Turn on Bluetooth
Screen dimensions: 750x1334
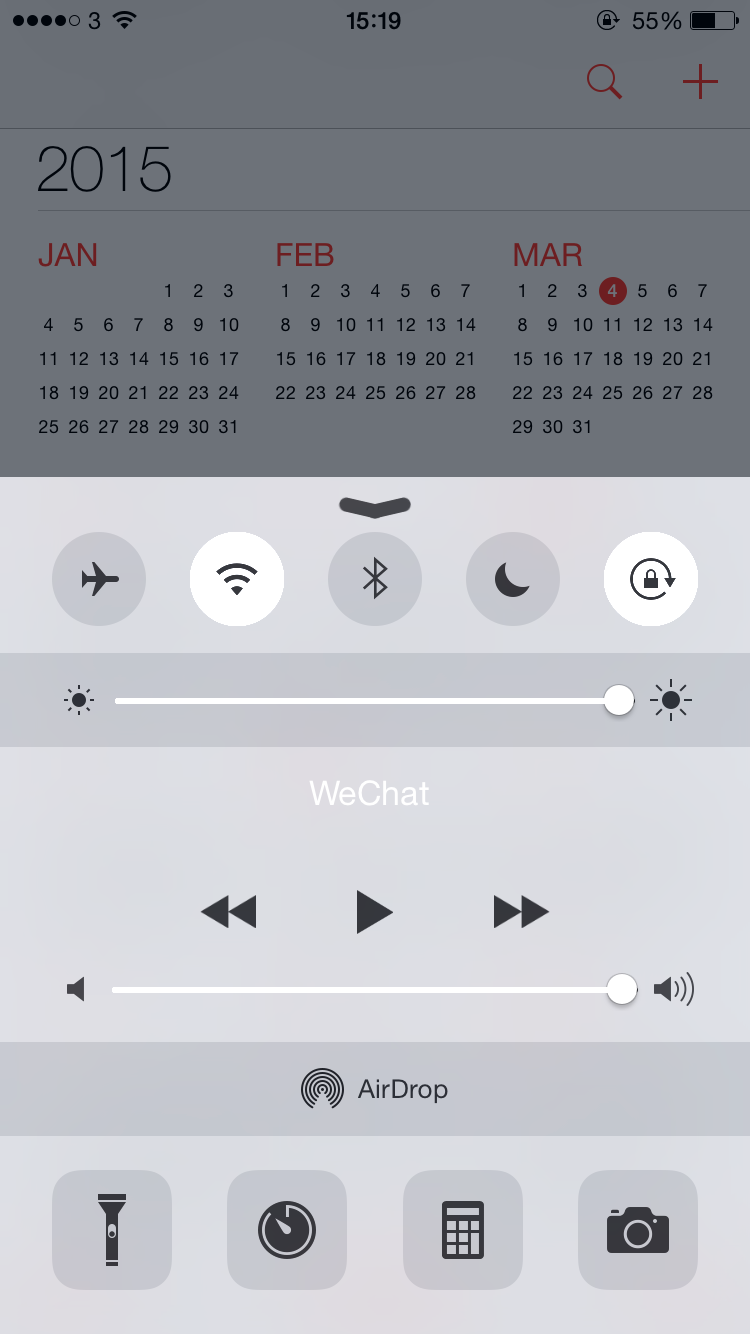[x=375, y=579]
